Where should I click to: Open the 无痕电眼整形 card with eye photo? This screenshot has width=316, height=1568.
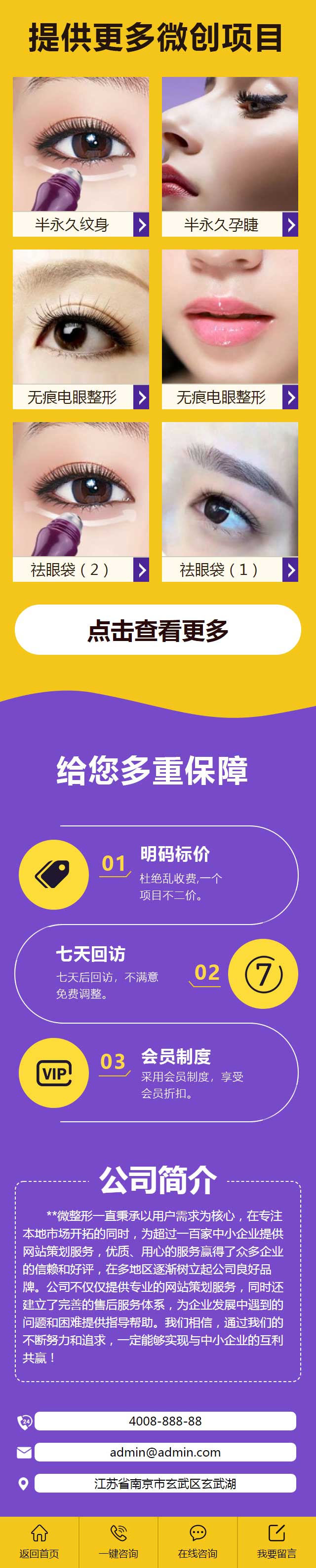80,329
